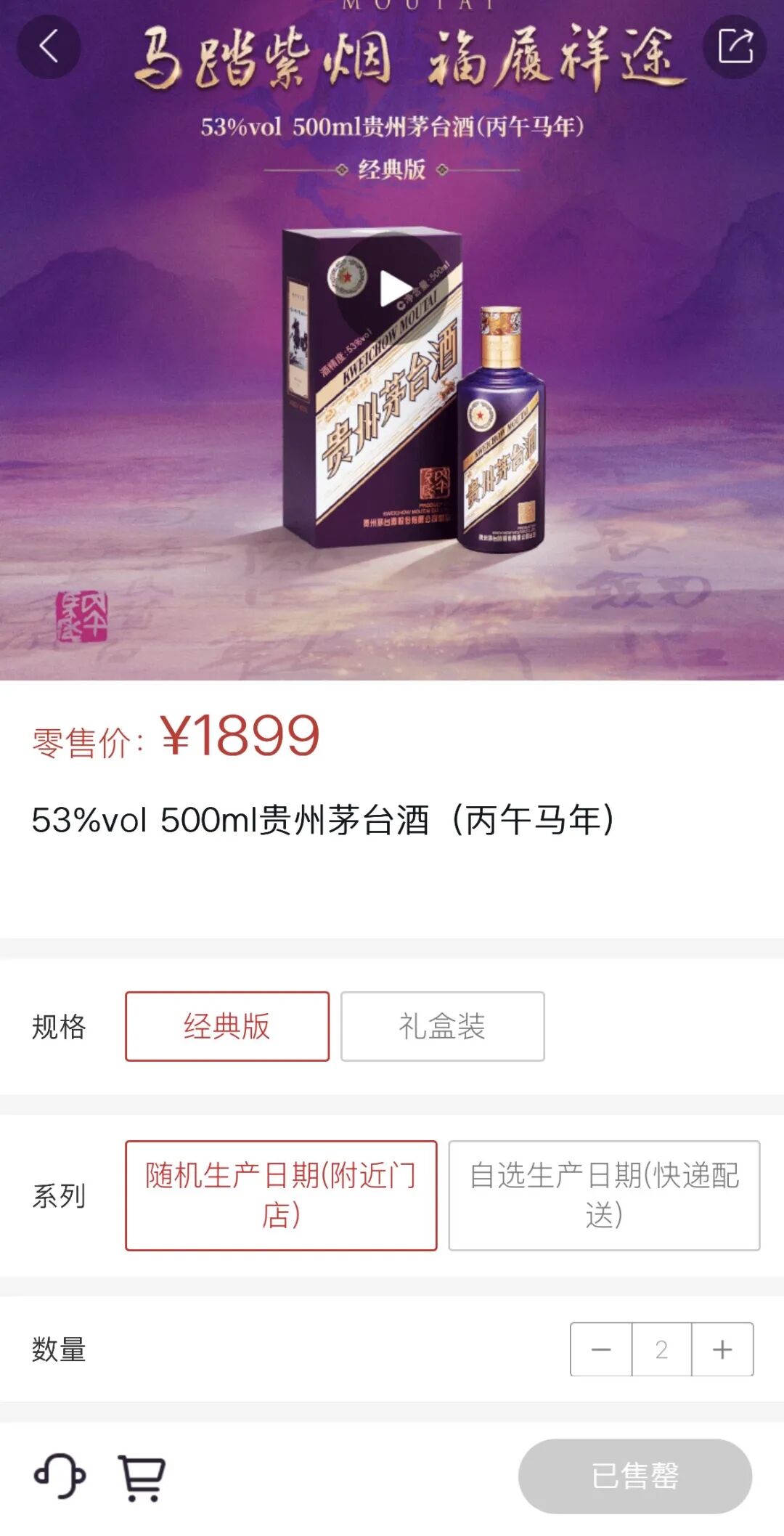Tap the 已售罄 sold-out button
784x1536 pixels.
tap(634, 1476)
